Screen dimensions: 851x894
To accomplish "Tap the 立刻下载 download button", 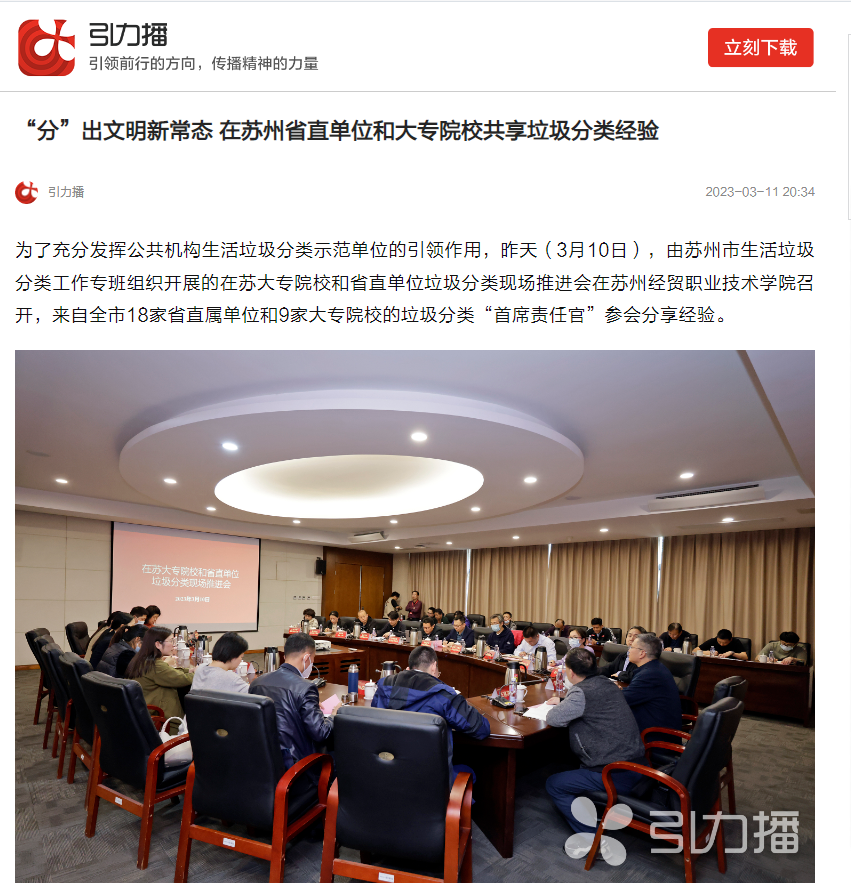I will click(x=760, y=47).
